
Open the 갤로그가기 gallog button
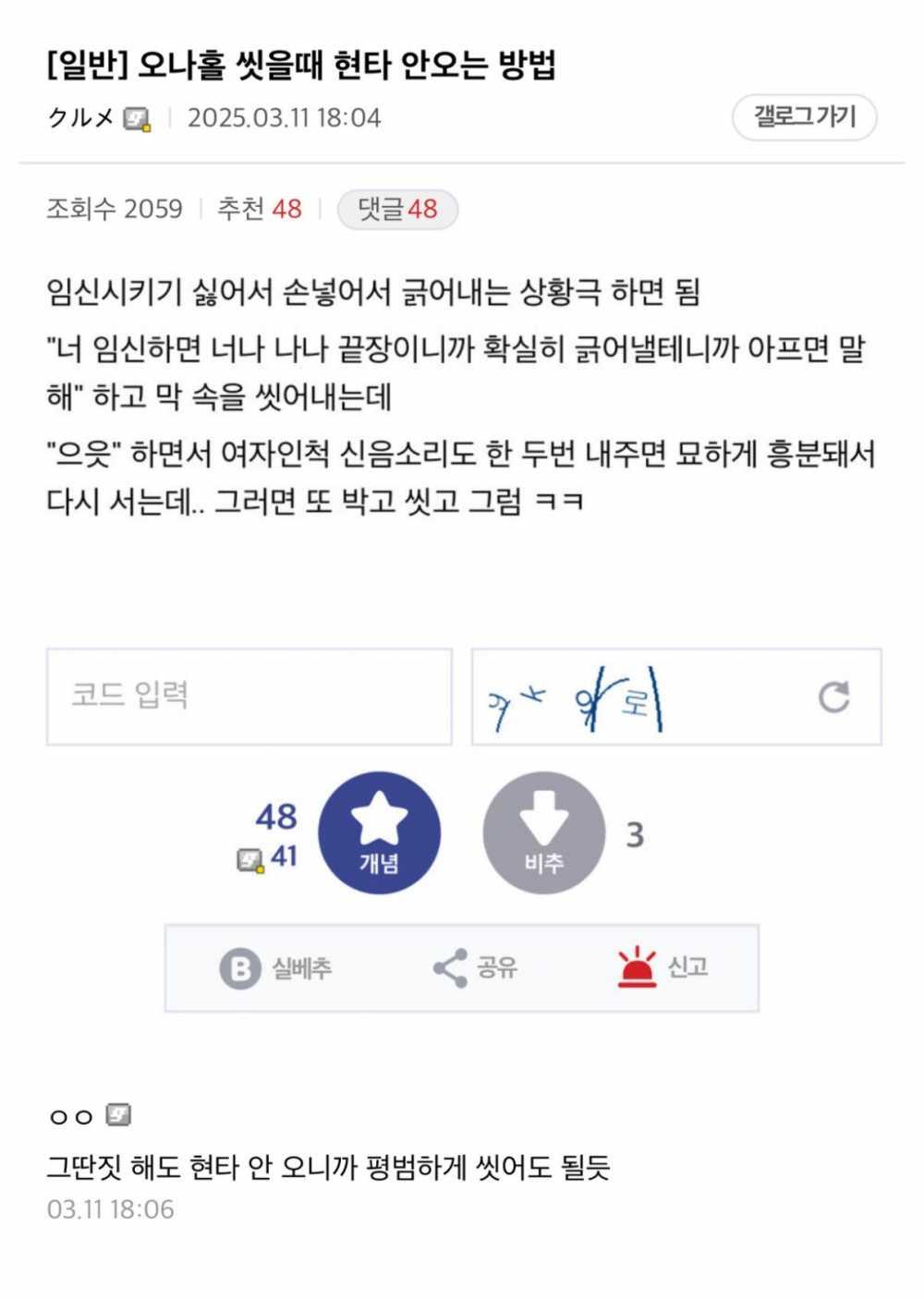click(x=804, y=117)
